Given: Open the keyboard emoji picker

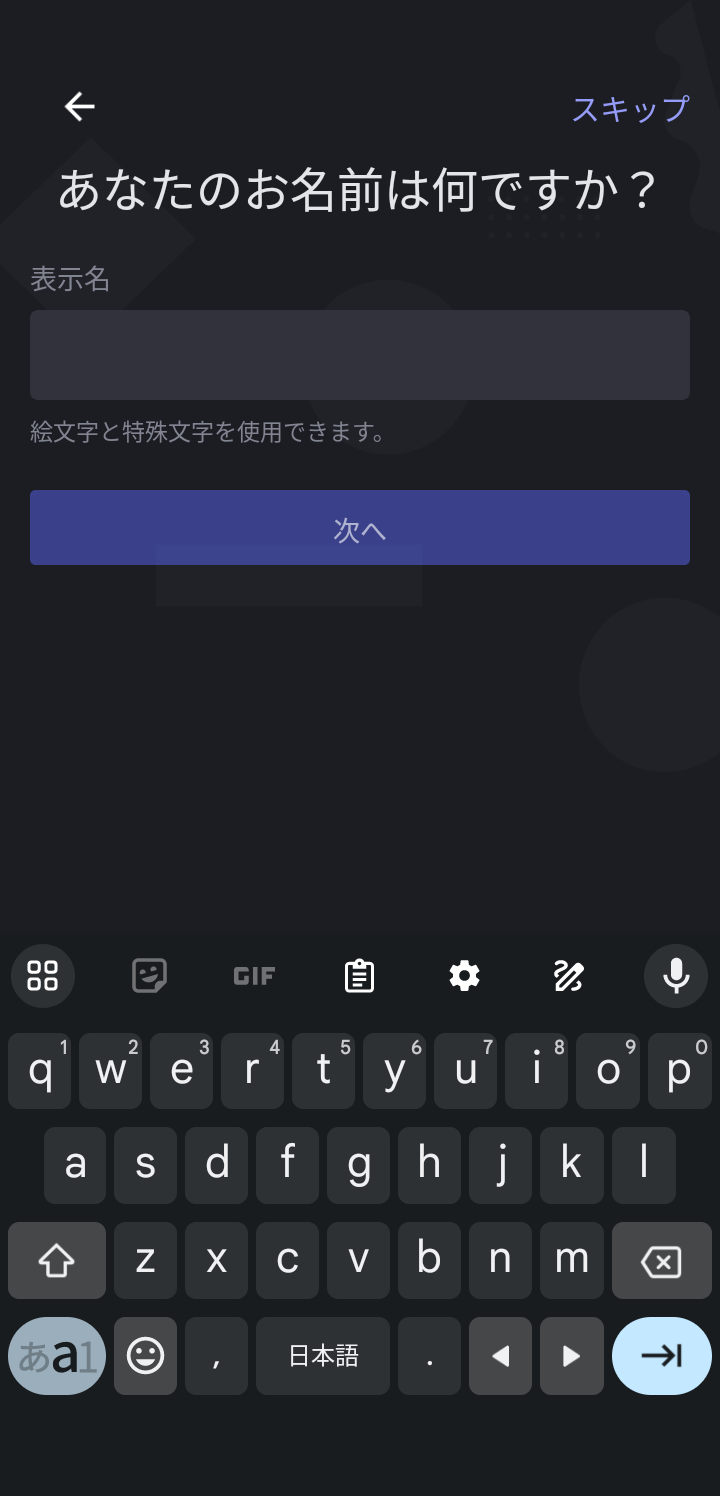Looking at the screenshot, I should 146,1356.
